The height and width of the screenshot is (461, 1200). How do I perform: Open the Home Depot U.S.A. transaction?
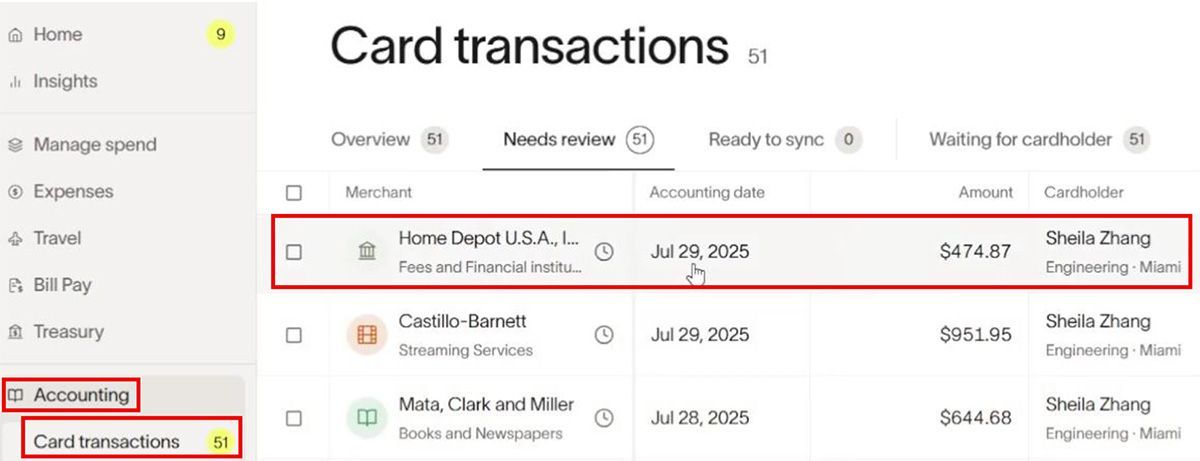click(488, 239)
